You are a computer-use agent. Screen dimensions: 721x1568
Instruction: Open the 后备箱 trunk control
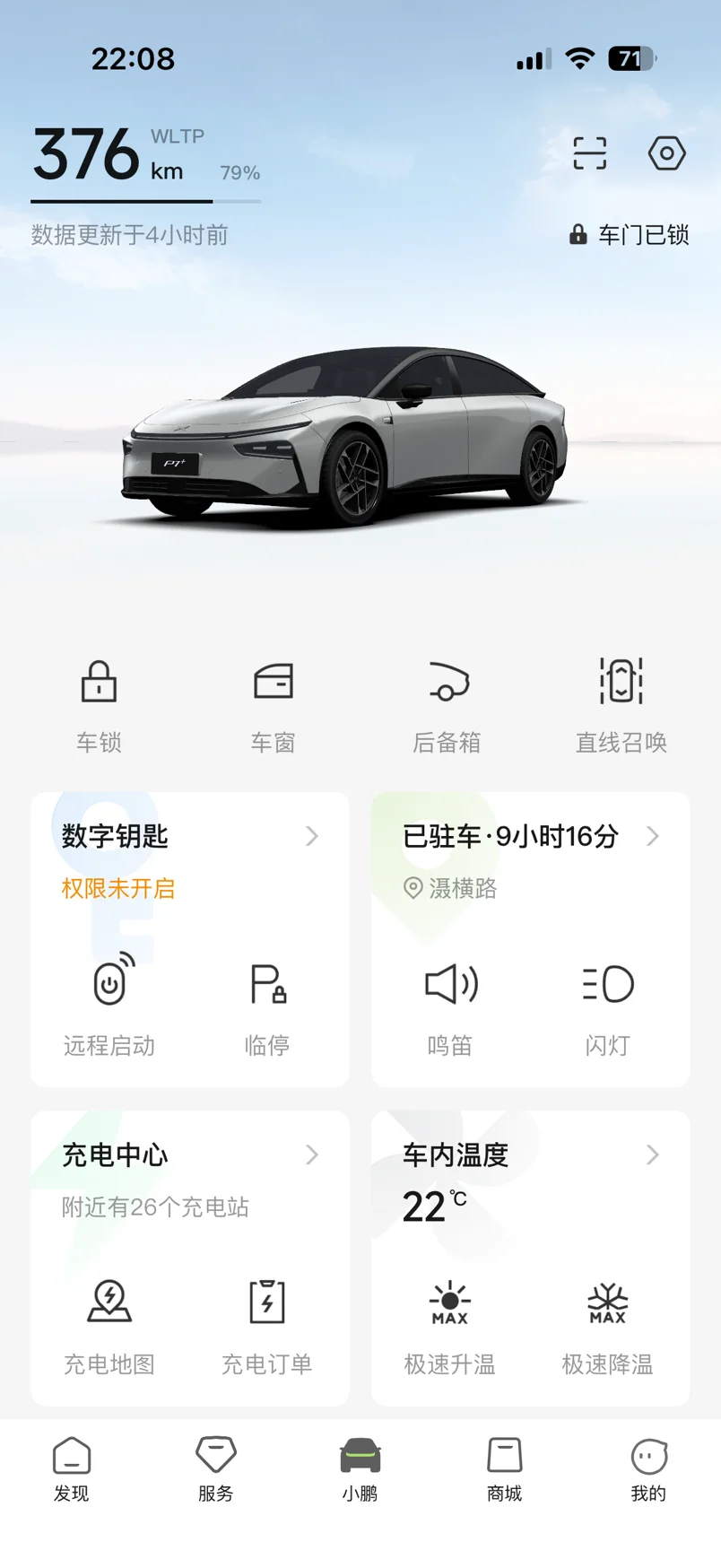[x=447, y=704]
